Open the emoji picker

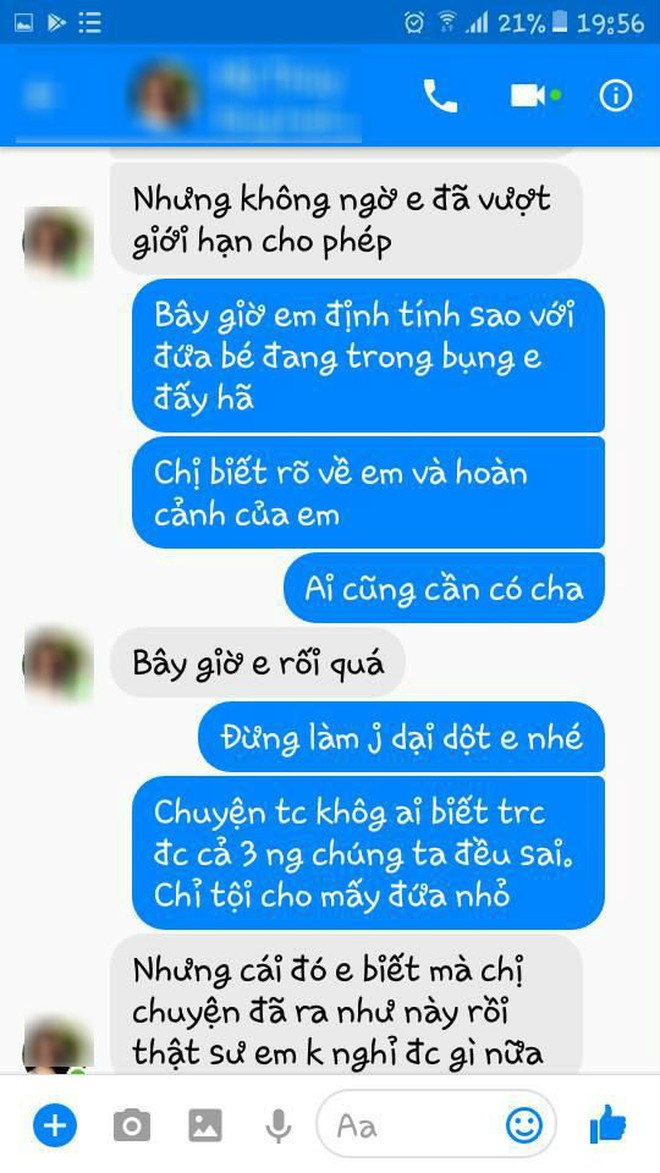tap(524, 1126)
